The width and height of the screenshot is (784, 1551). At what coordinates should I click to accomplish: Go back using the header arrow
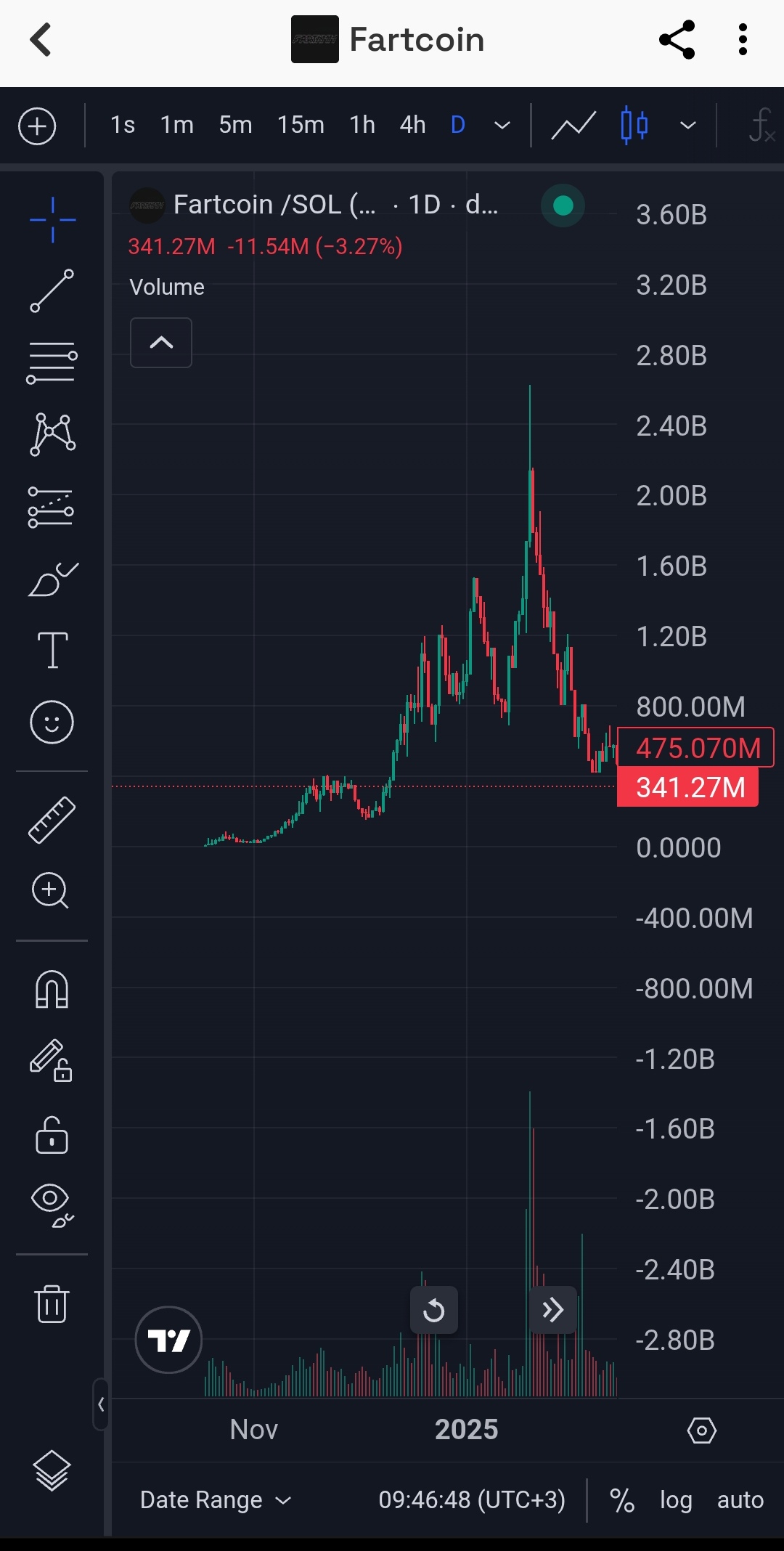41,39
